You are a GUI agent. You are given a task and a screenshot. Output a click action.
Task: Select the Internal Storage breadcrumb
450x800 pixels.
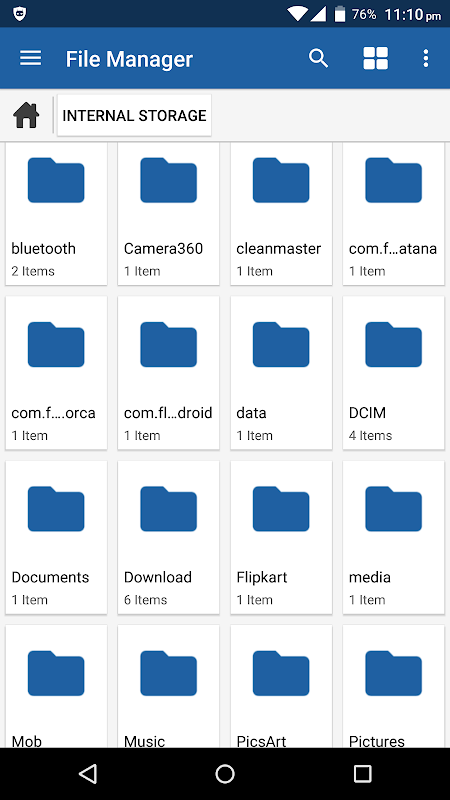tap(134, 115)
